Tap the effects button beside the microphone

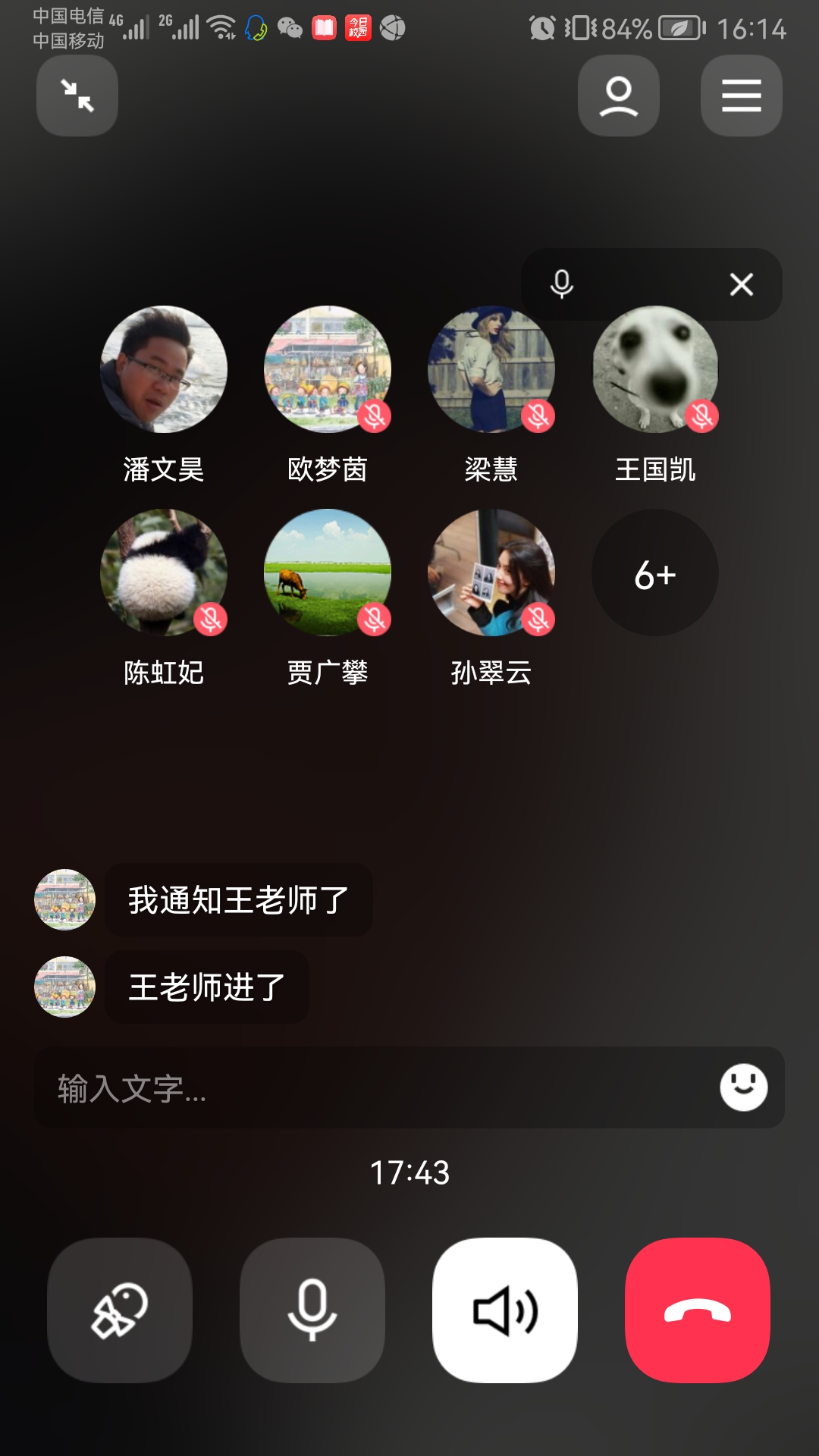pyautogui.click(x=120, y=1310)
